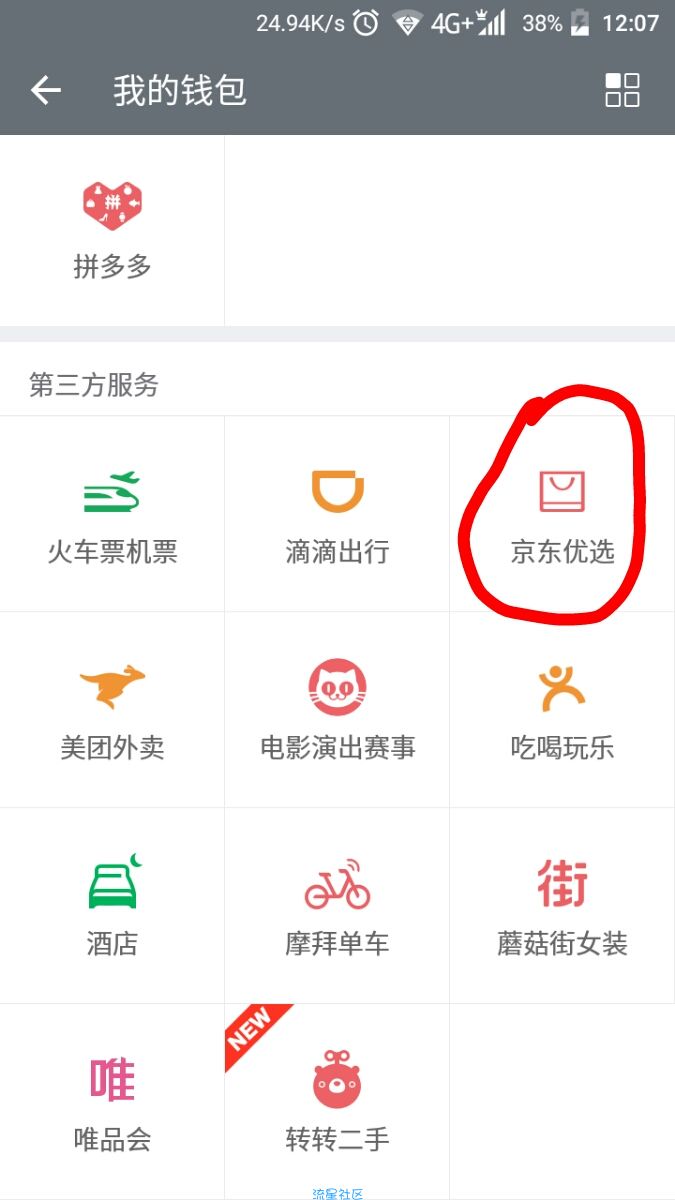Viewport: 675px width, 1200px height.
Task: Open 蘑菇街女装 shop
Action: coord(562,906)
